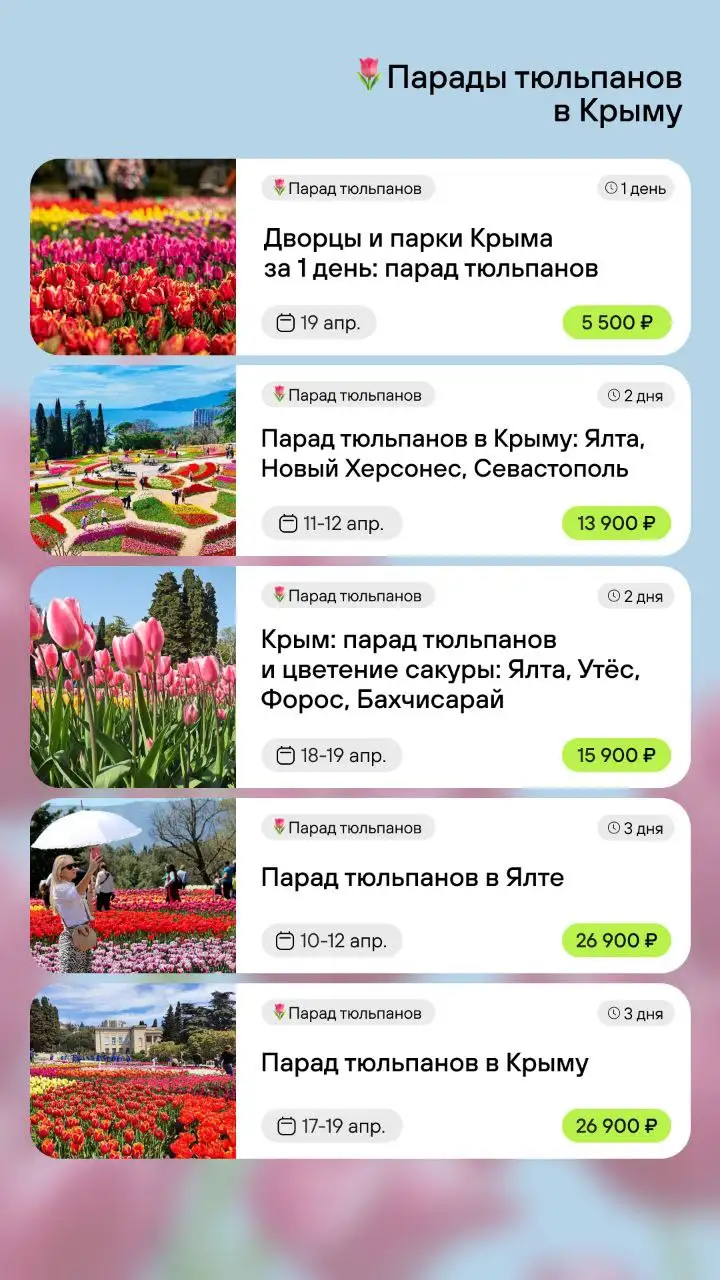The height and width of the screenshot is (1280, 720).
Task: Click the tulip icon on the first Парад тюльпанов tag
Action: coord(278,187)
